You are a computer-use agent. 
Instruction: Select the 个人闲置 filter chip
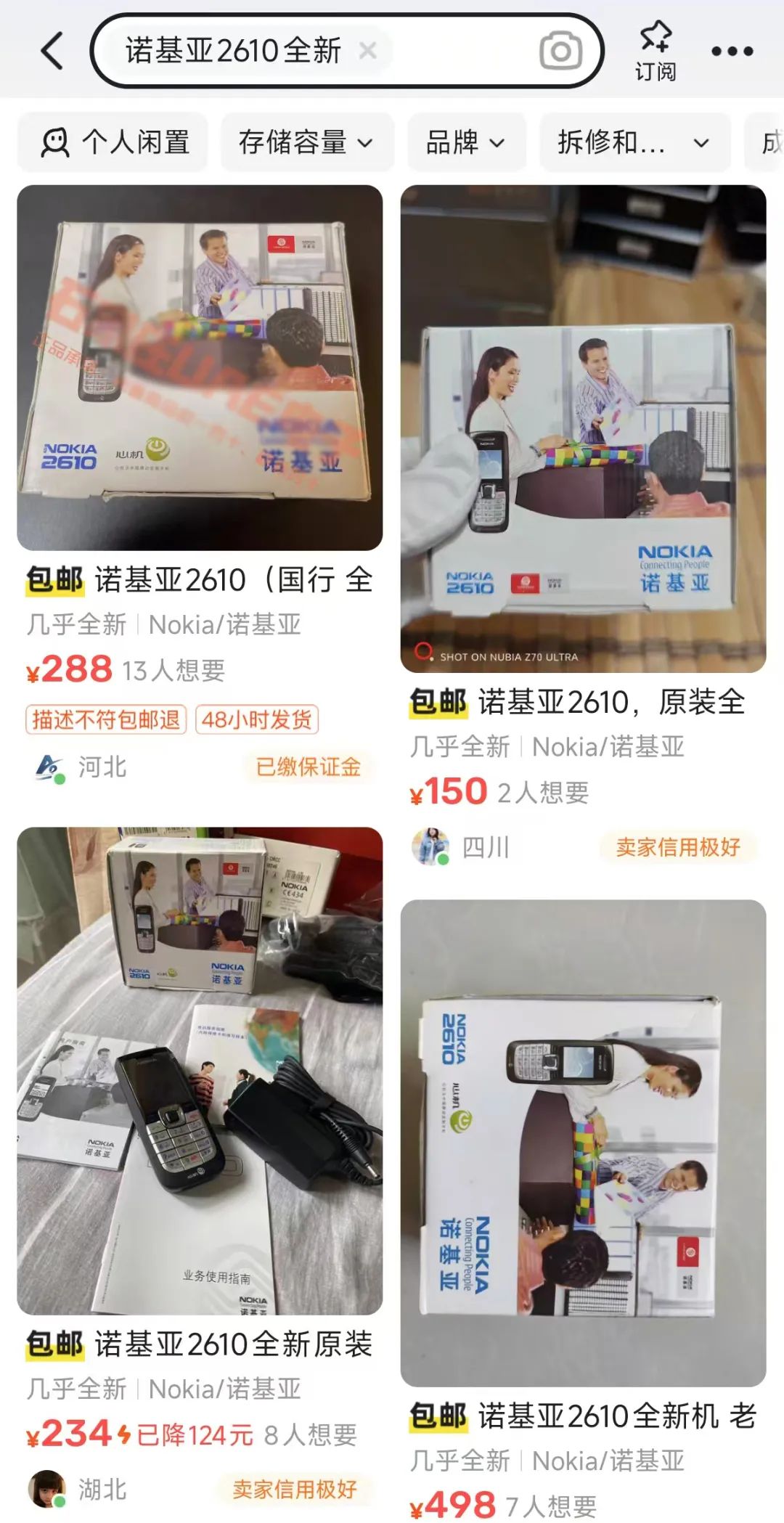pos(114,142)
